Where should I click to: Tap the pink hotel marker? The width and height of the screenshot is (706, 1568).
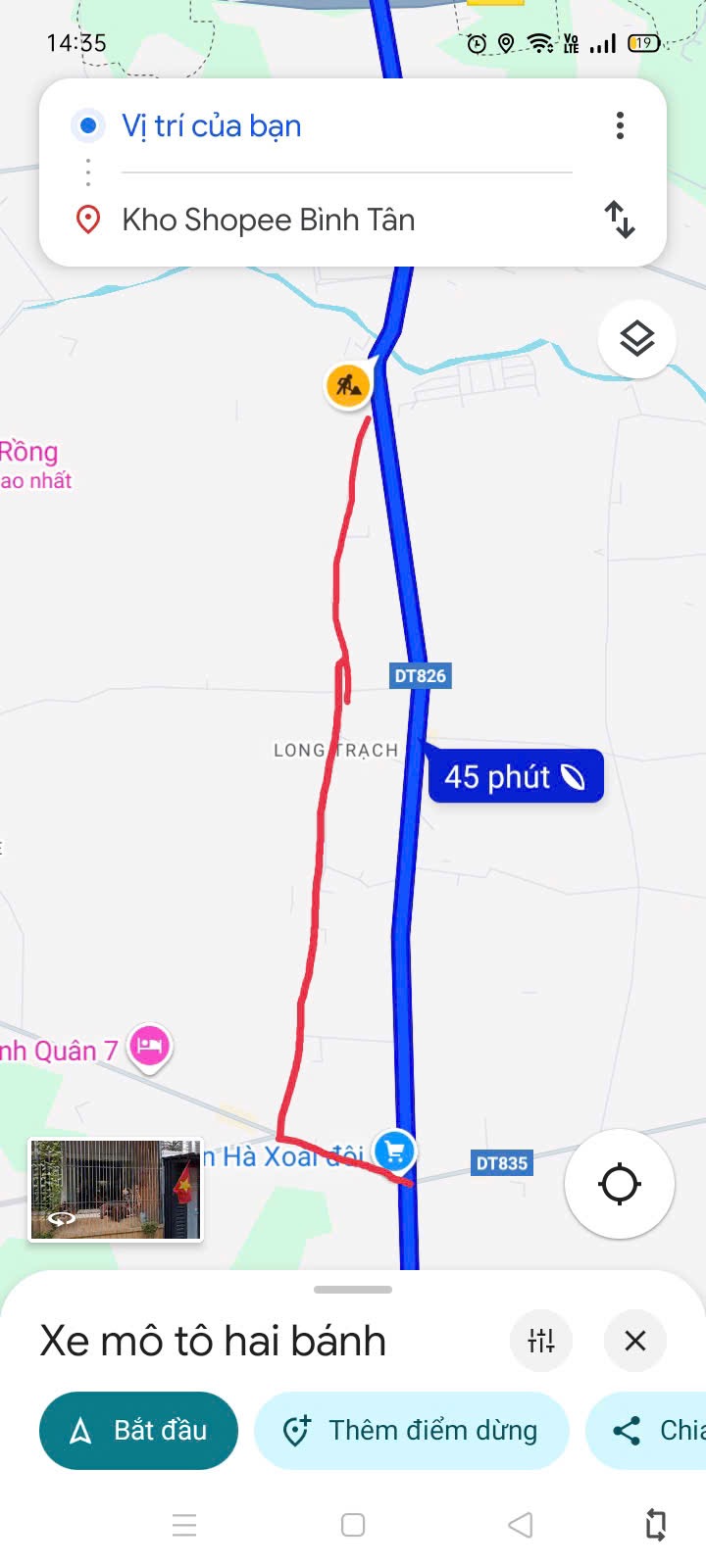(x=149, y=1046)
